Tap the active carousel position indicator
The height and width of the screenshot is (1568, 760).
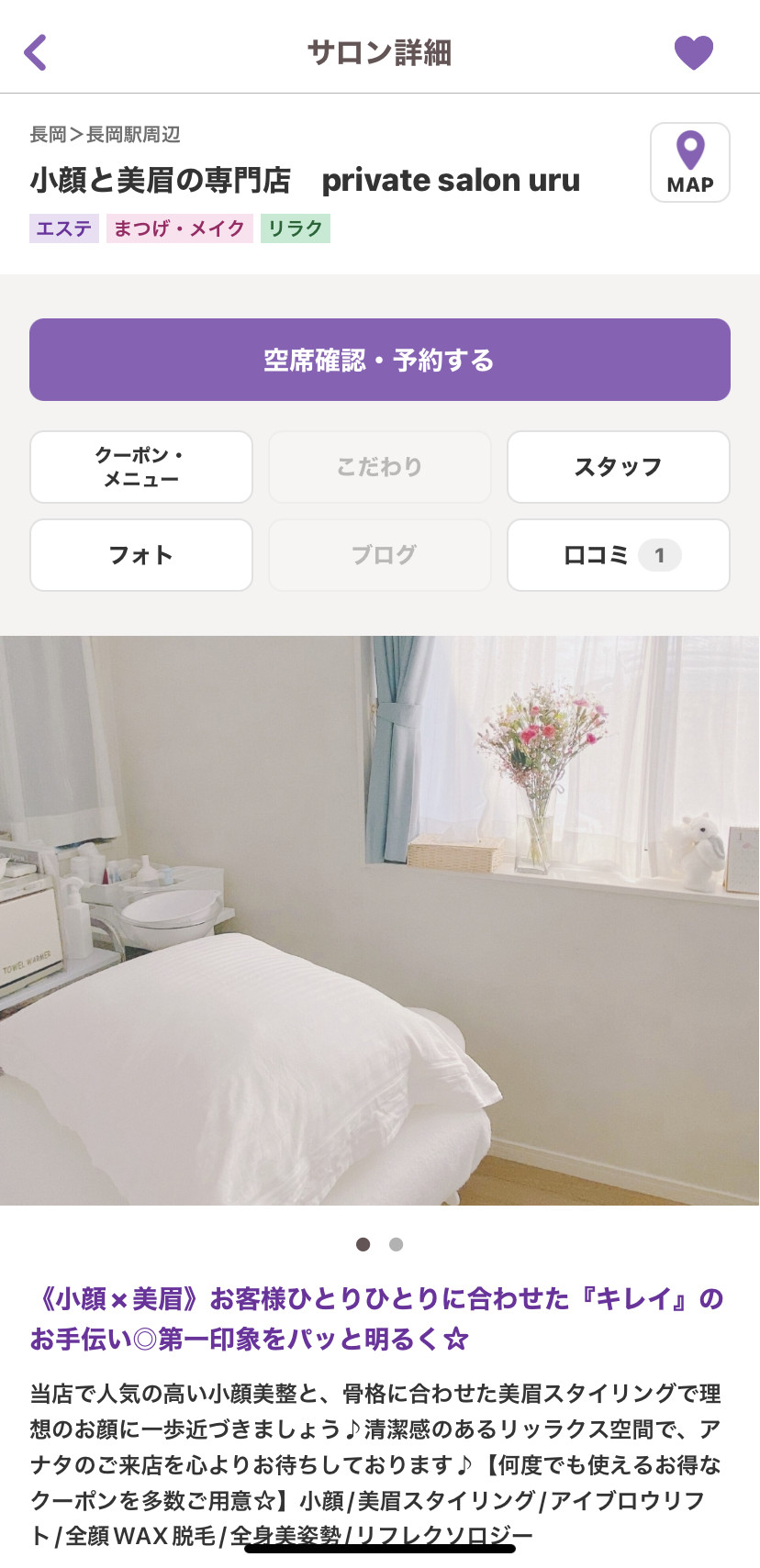pyautogui.click(x=364, y=1244)
